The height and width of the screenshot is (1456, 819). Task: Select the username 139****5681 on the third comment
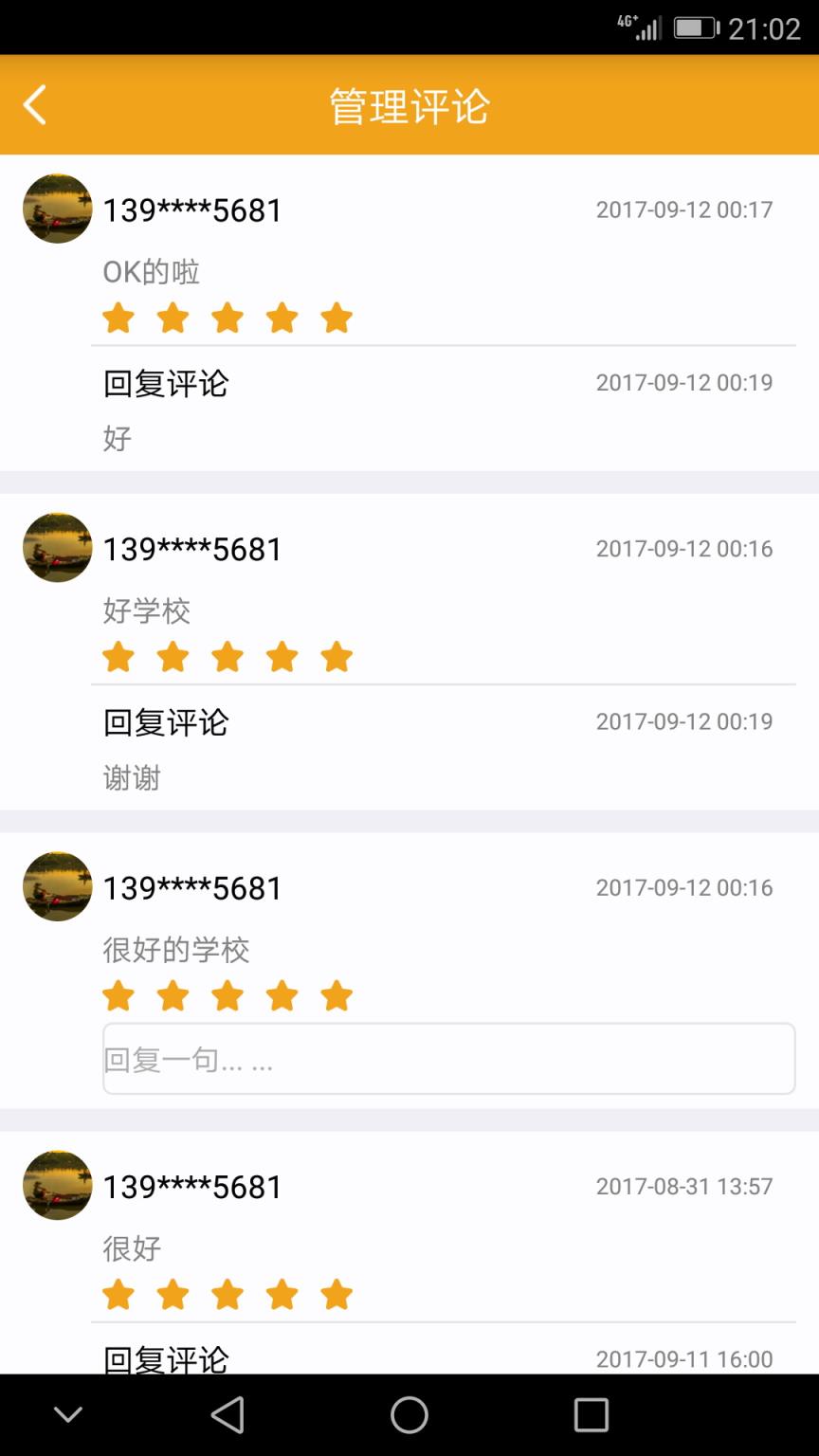[x=191, y=887]
